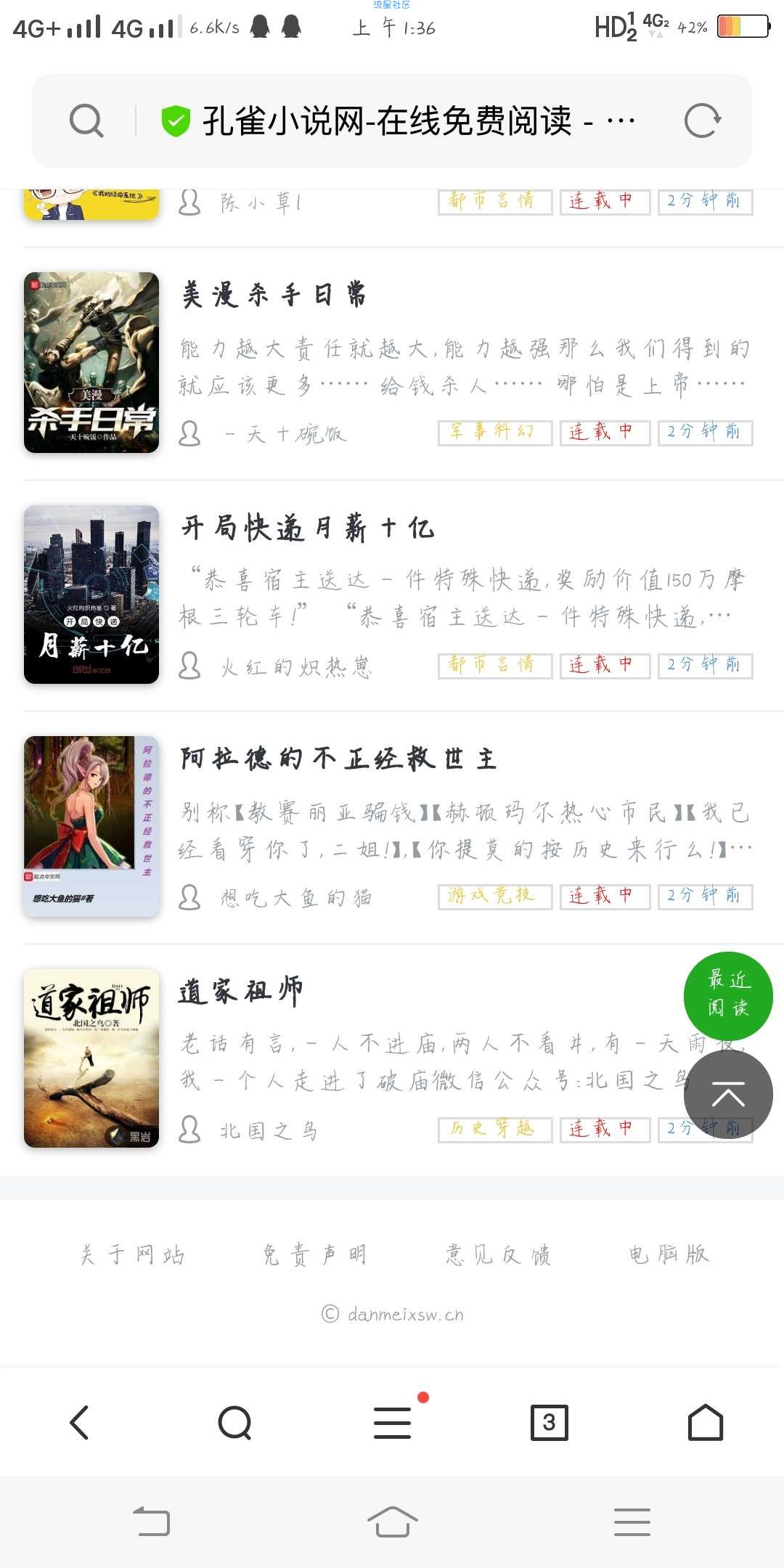The image size is (784, 1568).
Task: Open the novel 开局快递月薪十亿
Action: pyautogui.click(x=308, y=528)
